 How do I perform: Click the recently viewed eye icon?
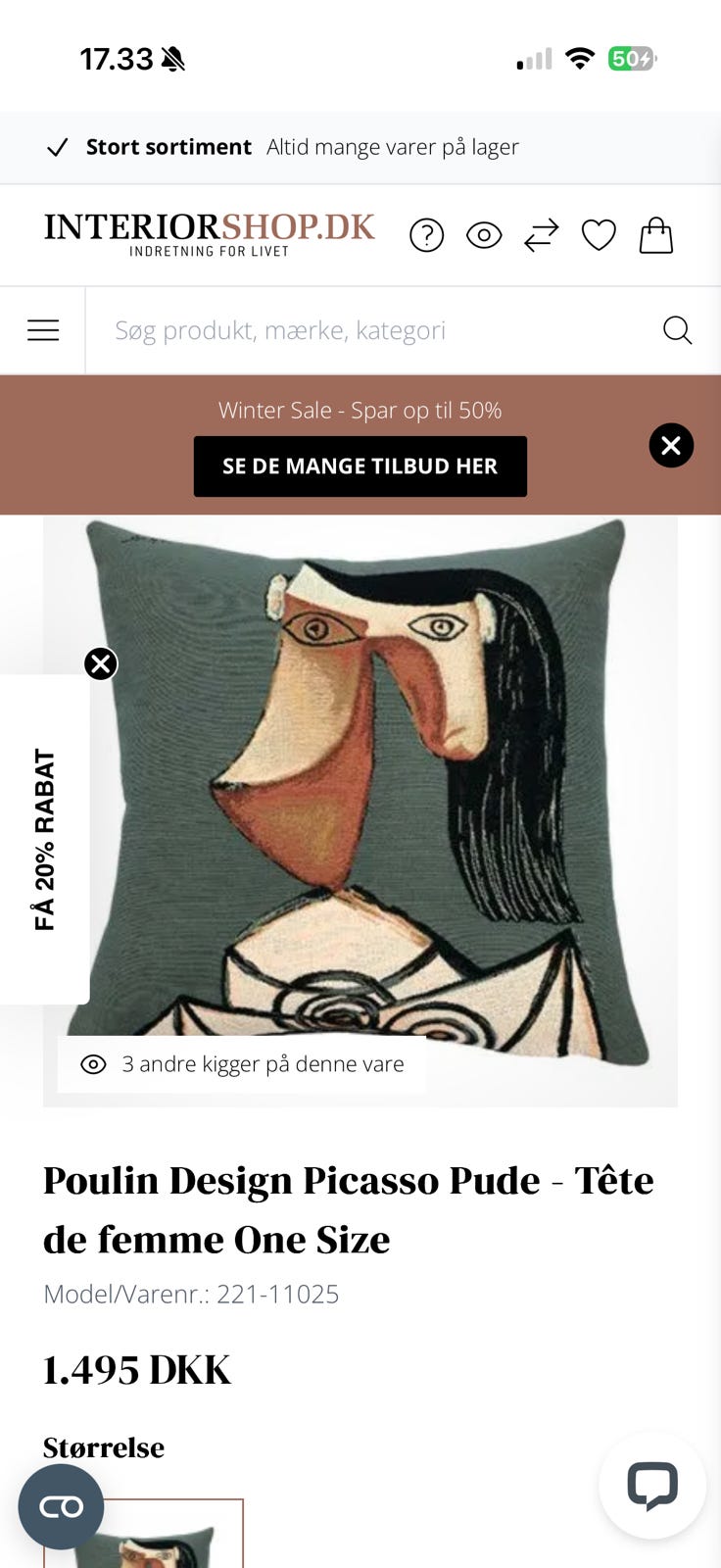(x=484, y=235)
